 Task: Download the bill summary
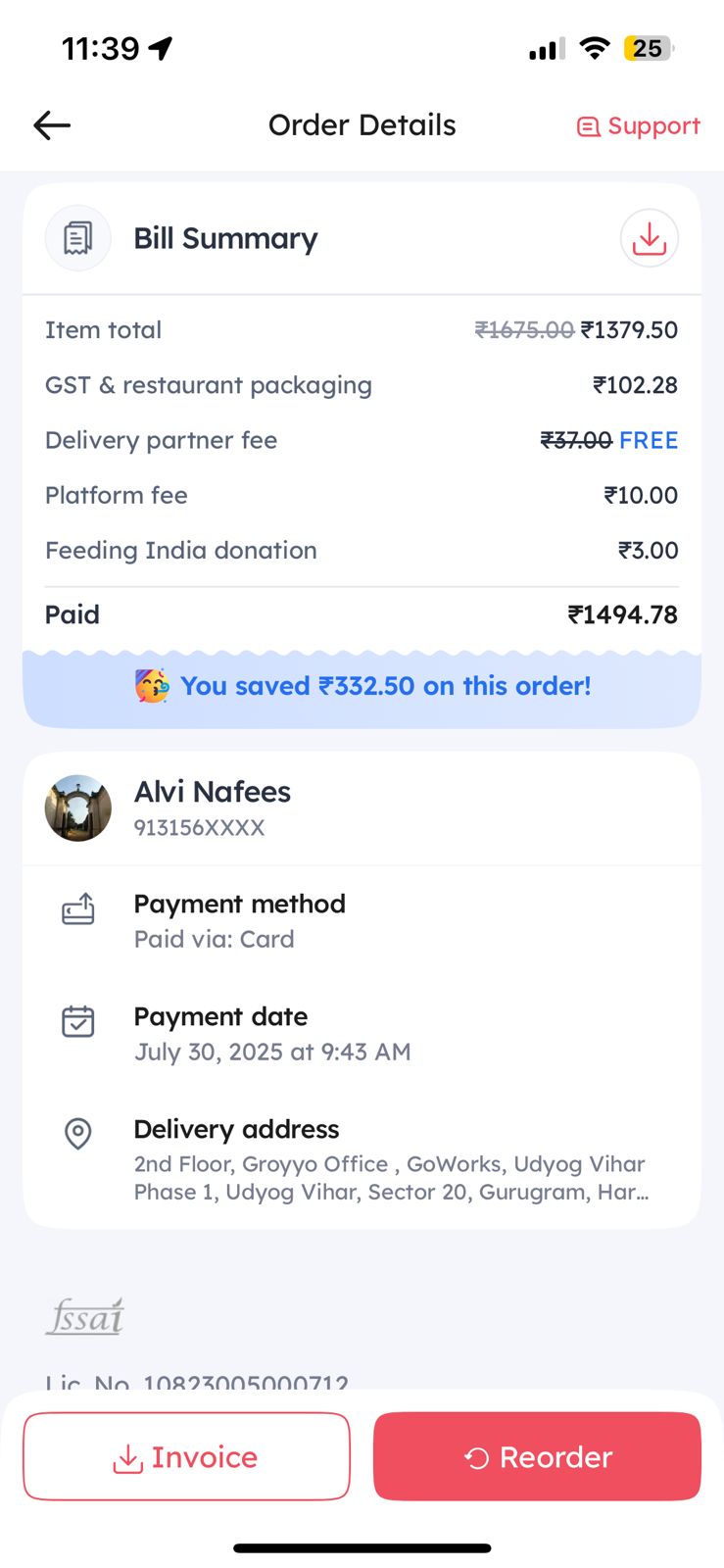pos(649,238)
